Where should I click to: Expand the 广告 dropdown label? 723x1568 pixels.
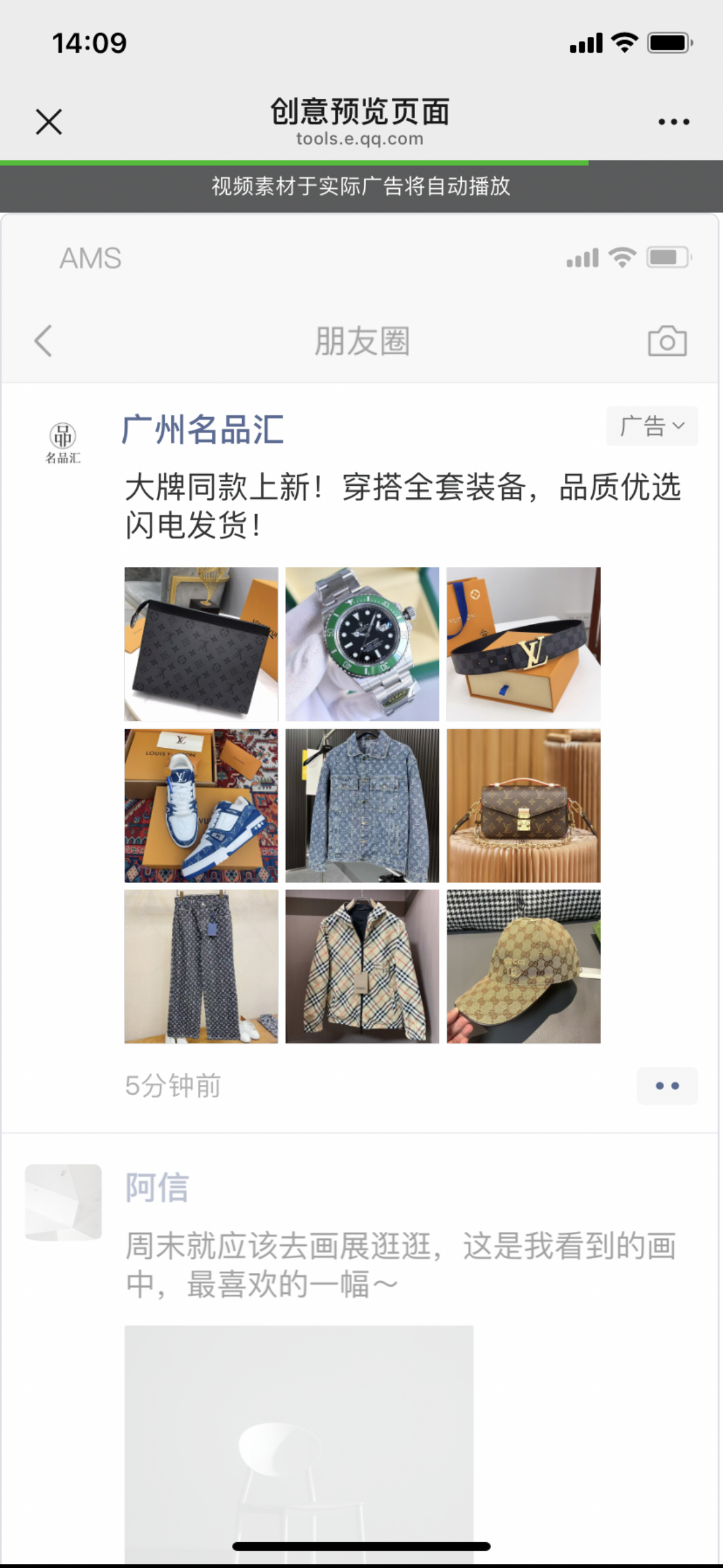(x=651, y=426)
